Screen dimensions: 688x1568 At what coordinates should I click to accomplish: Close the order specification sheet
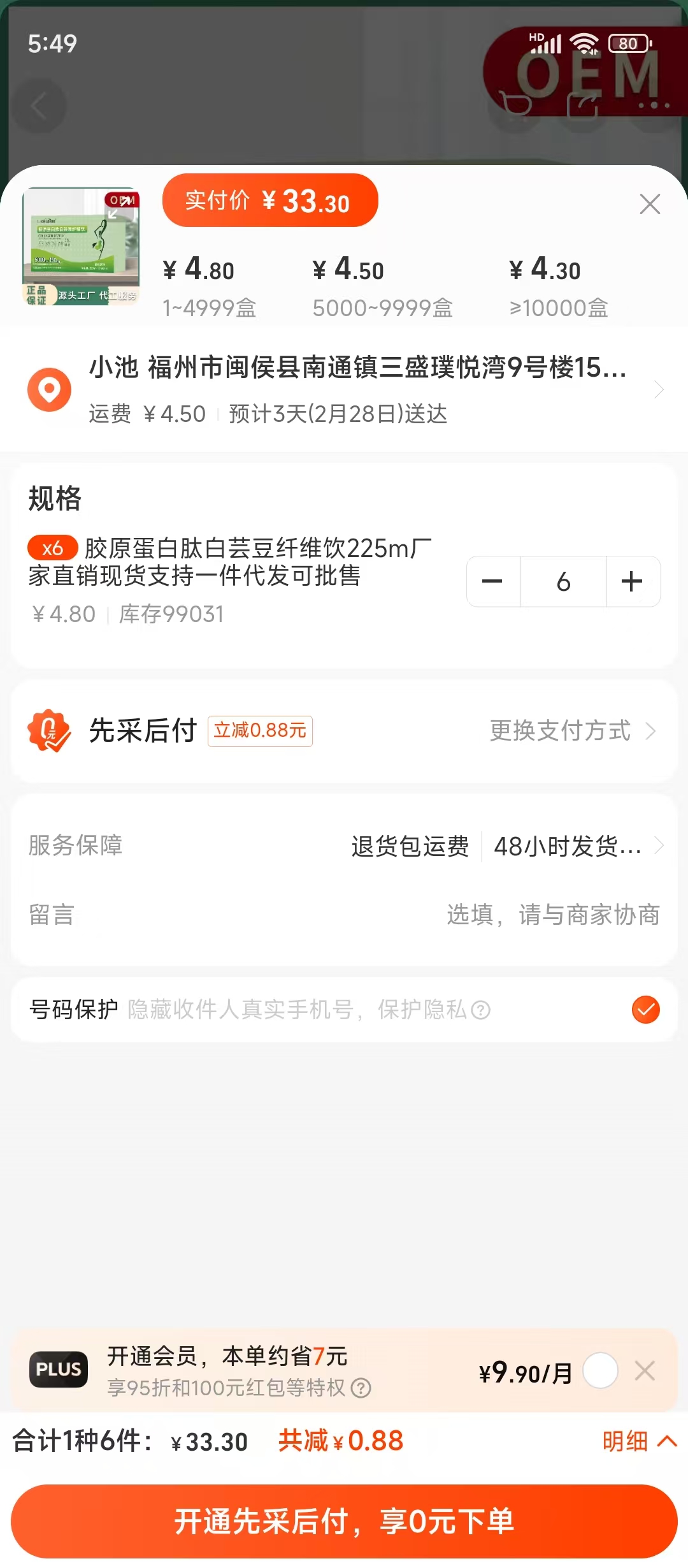pos(649,204)
